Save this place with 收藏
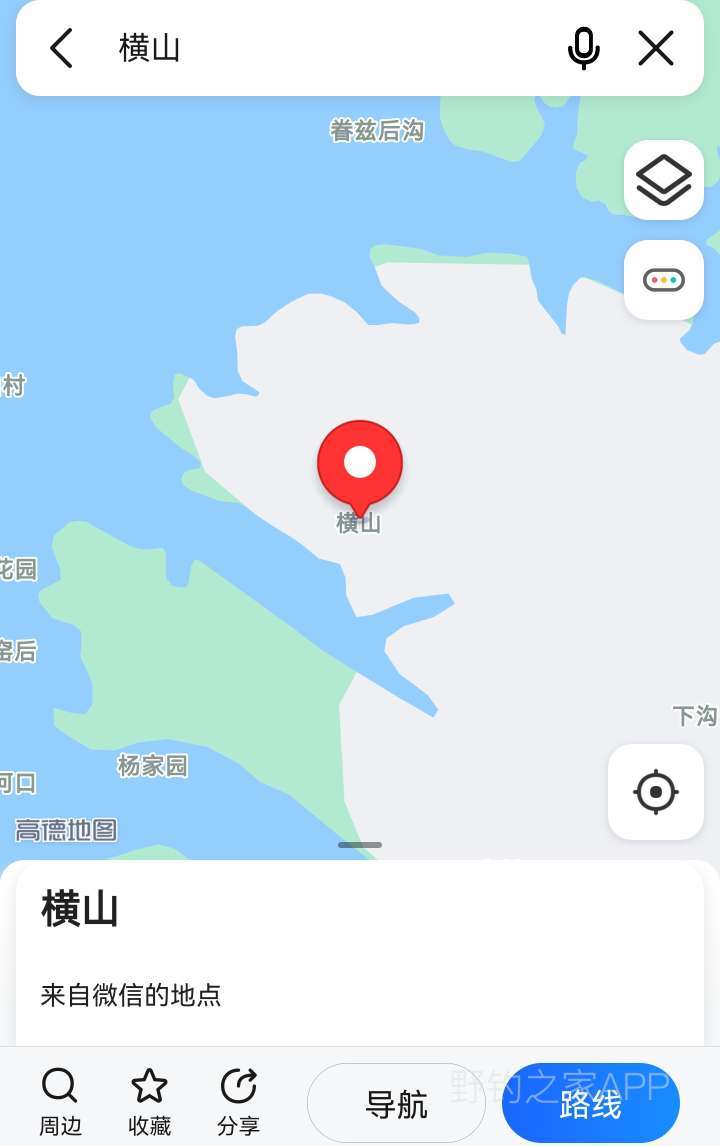The height and width of the screenshot is (1146, 720). tap(149, 1101)
